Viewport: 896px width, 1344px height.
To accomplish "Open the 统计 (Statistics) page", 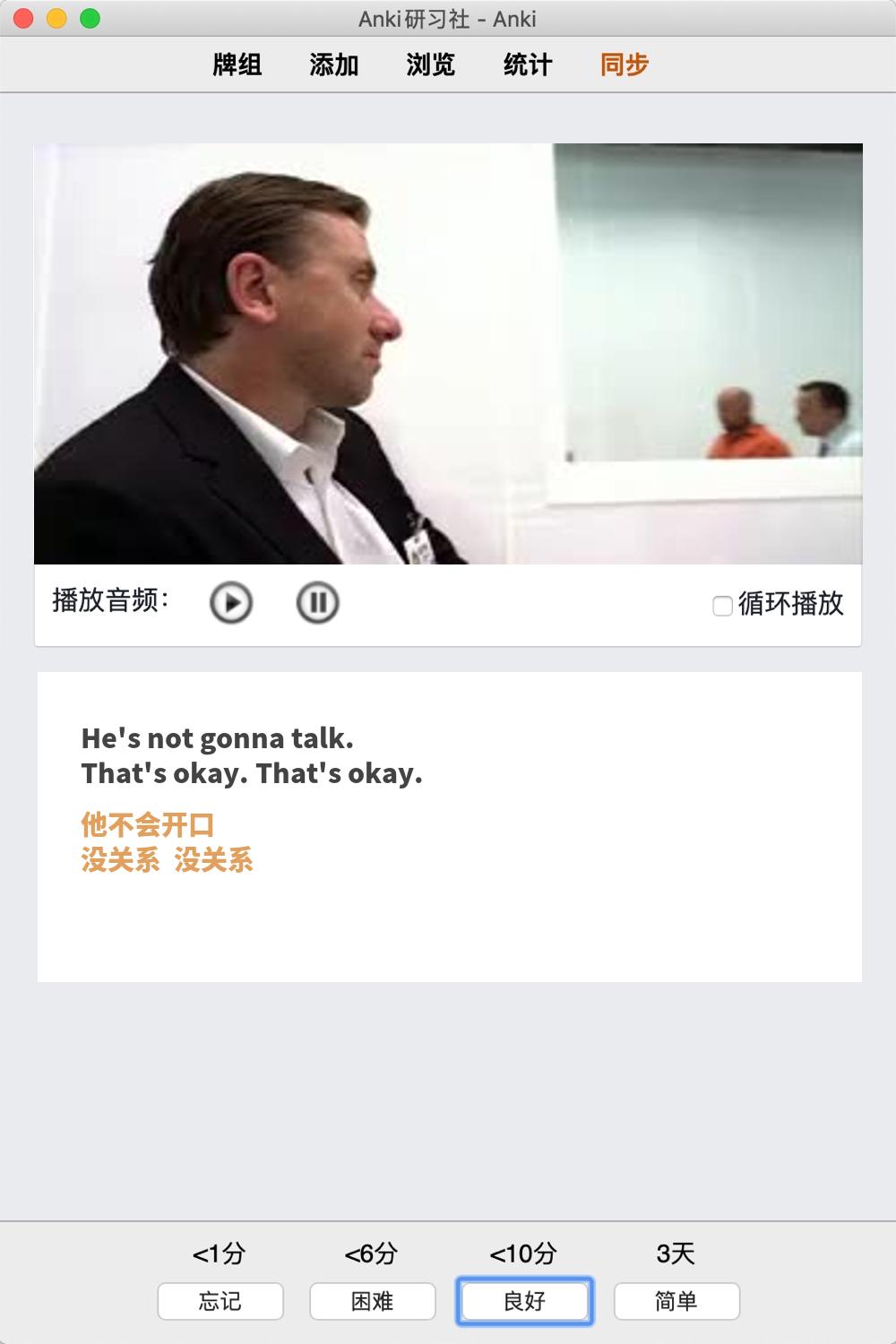I will tap(528, 65).
